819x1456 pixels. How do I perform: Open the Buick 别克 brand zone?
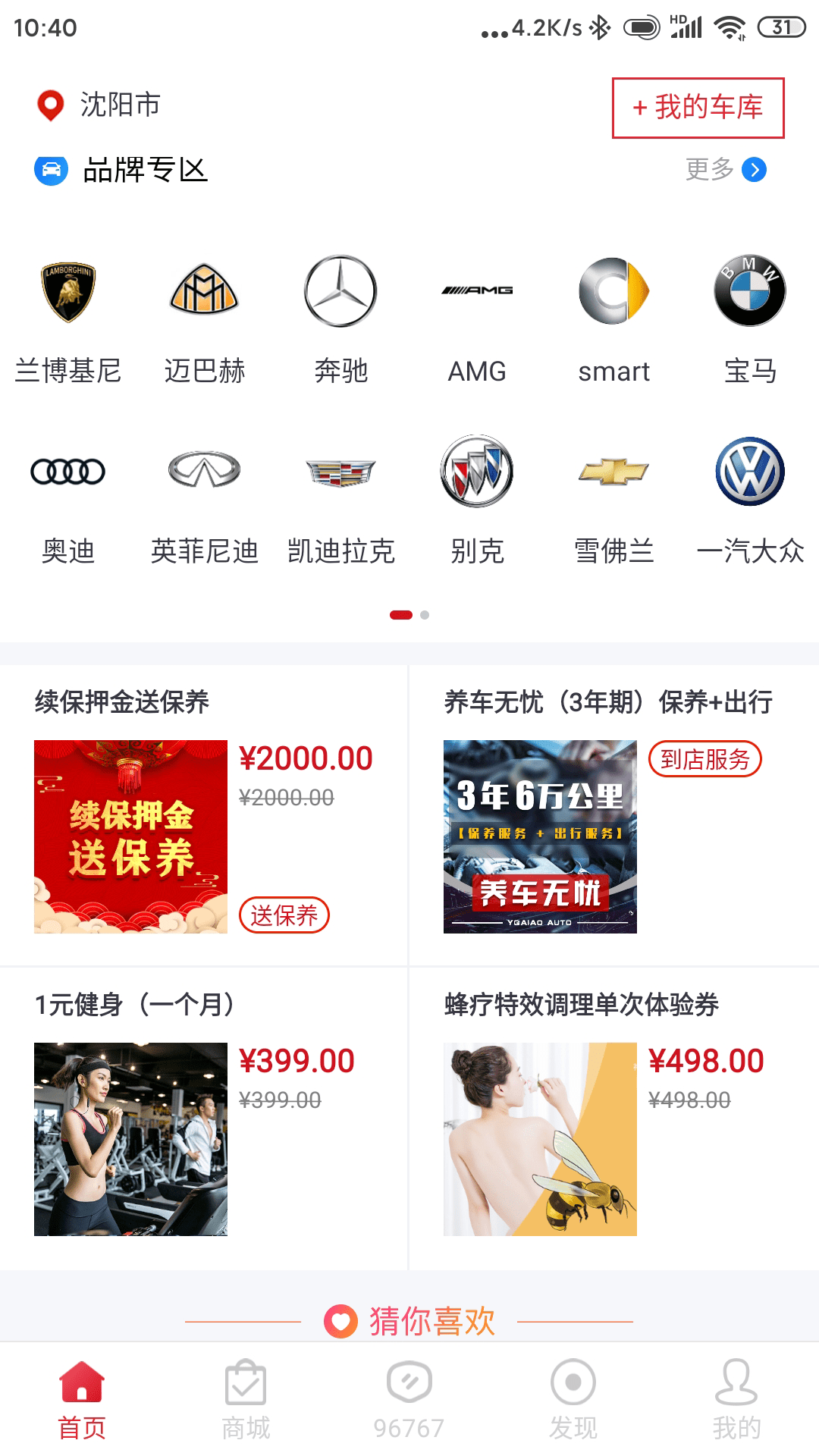478,472
